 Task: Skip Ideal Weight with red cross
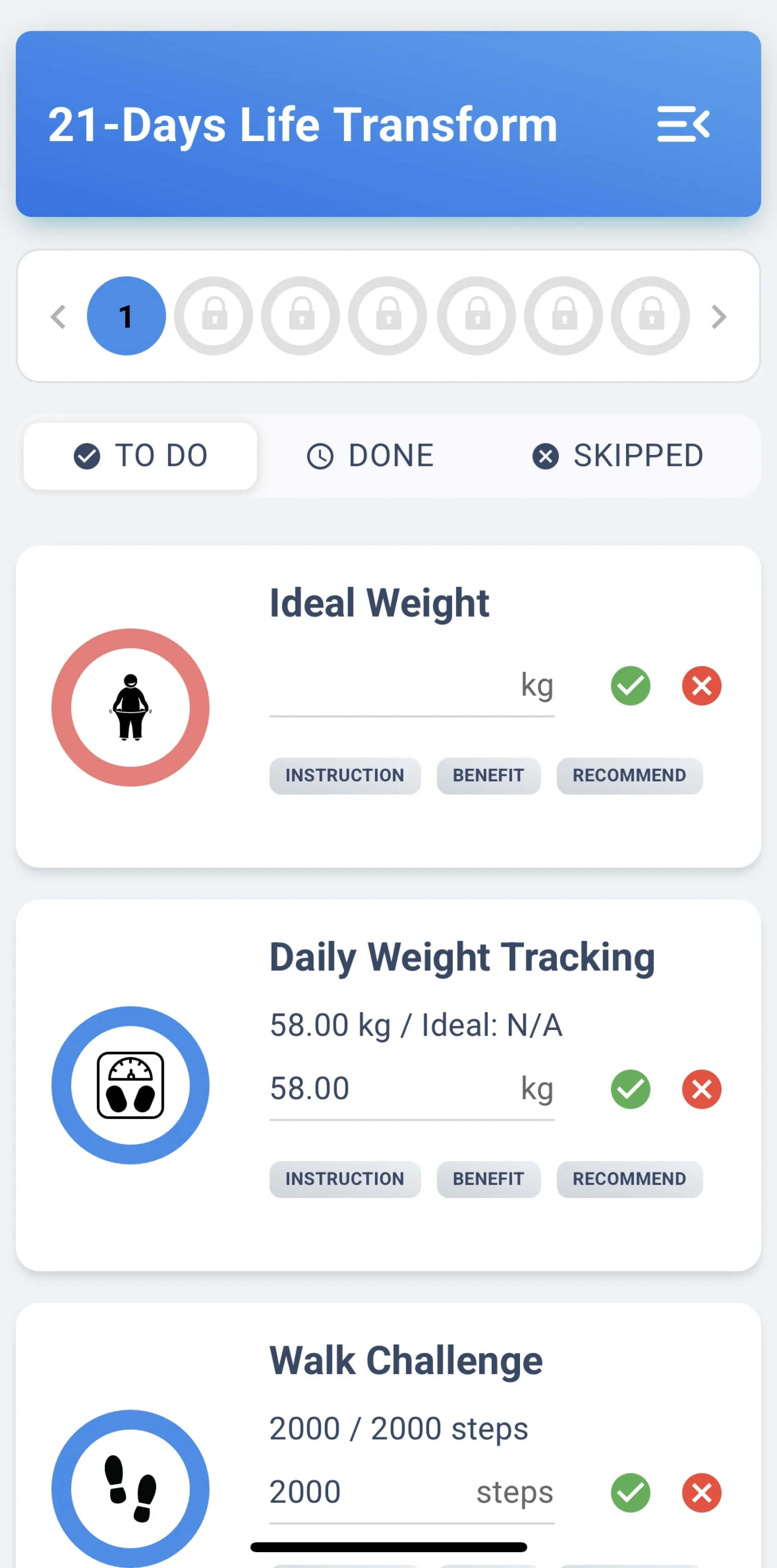pos(702,686)
